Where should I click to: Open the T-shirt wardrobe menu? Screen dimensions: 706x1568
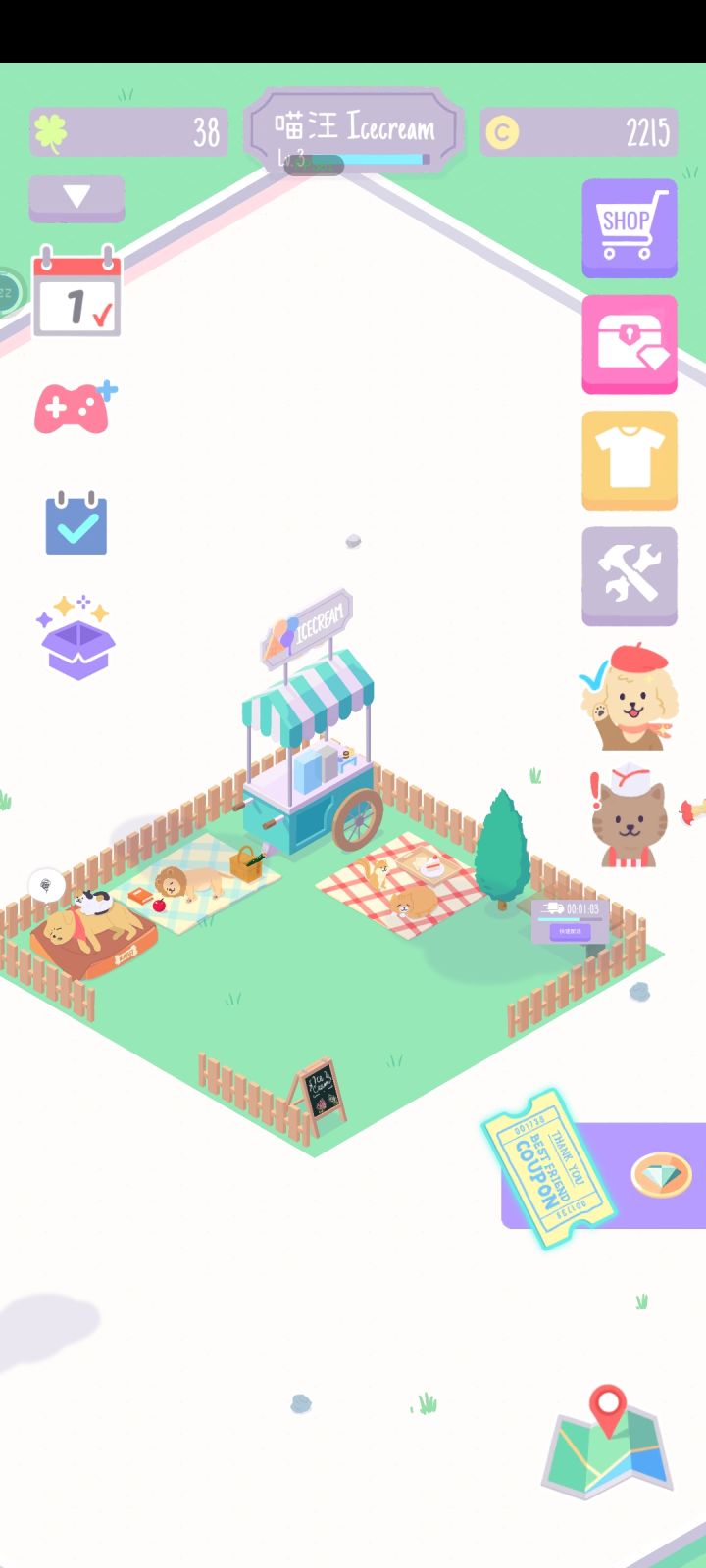(x=629, y=461)
